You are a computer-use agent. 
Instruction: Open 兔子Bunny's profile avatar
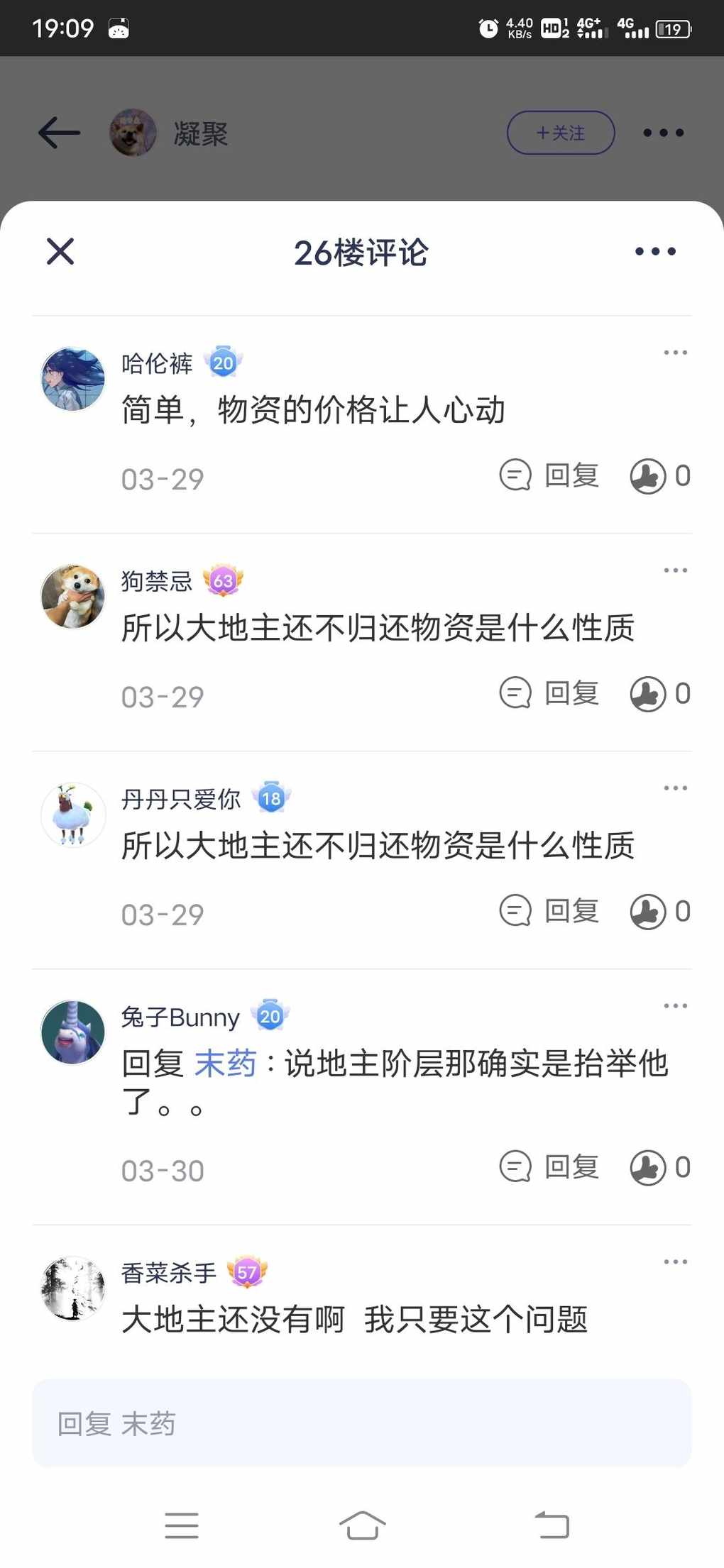pos(73,1032)
